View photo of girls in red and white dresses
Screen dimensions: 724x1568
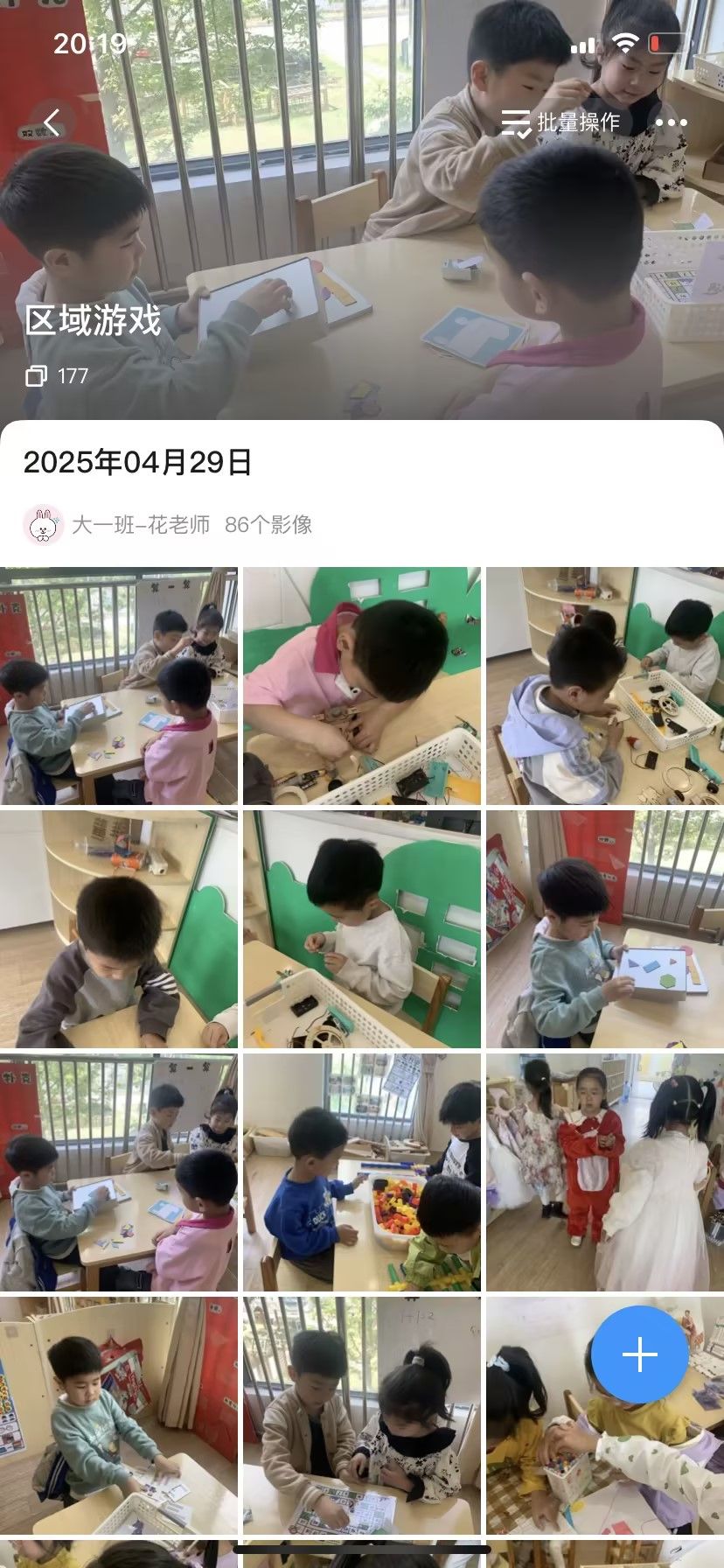(604, 1172)
